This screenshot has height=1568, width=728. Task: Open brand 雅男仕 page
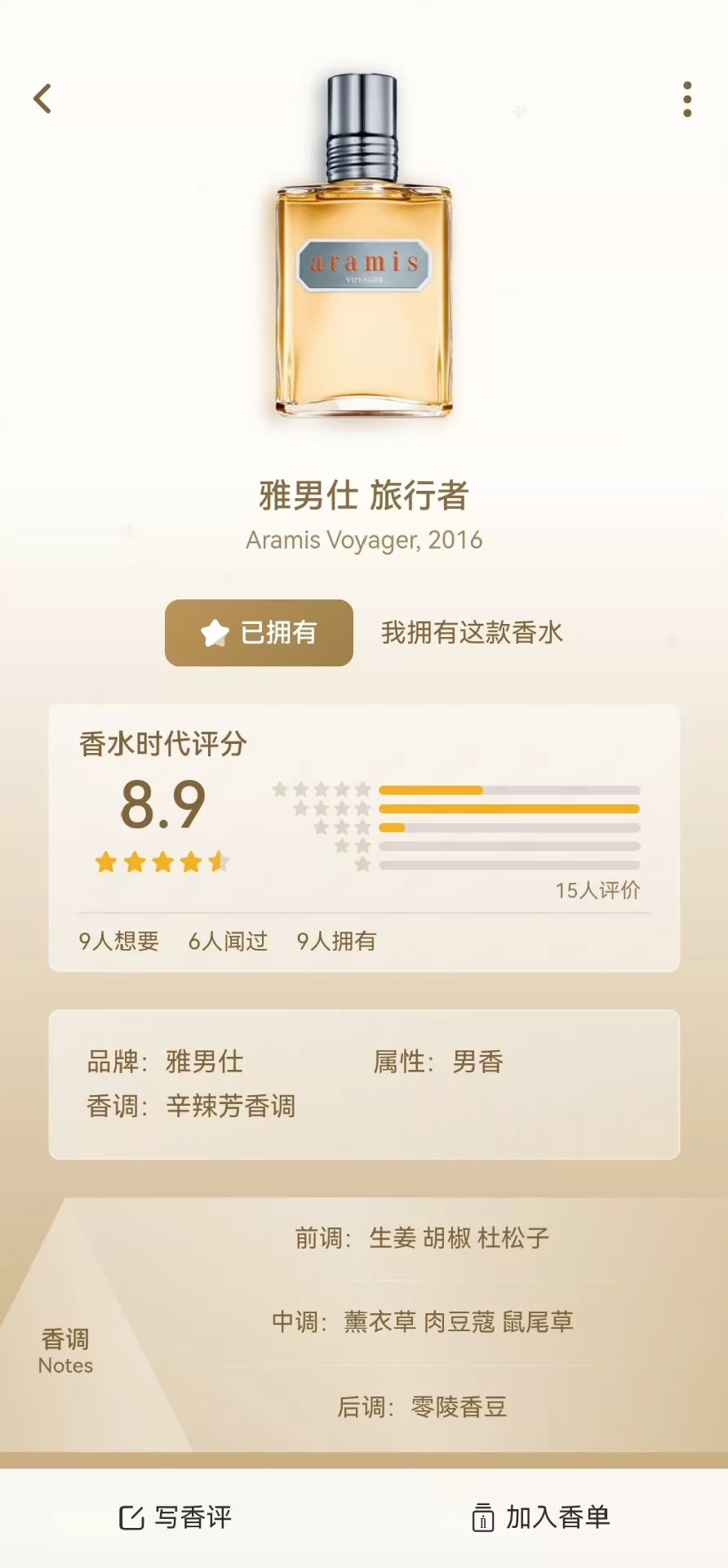tap(205, 1062)
